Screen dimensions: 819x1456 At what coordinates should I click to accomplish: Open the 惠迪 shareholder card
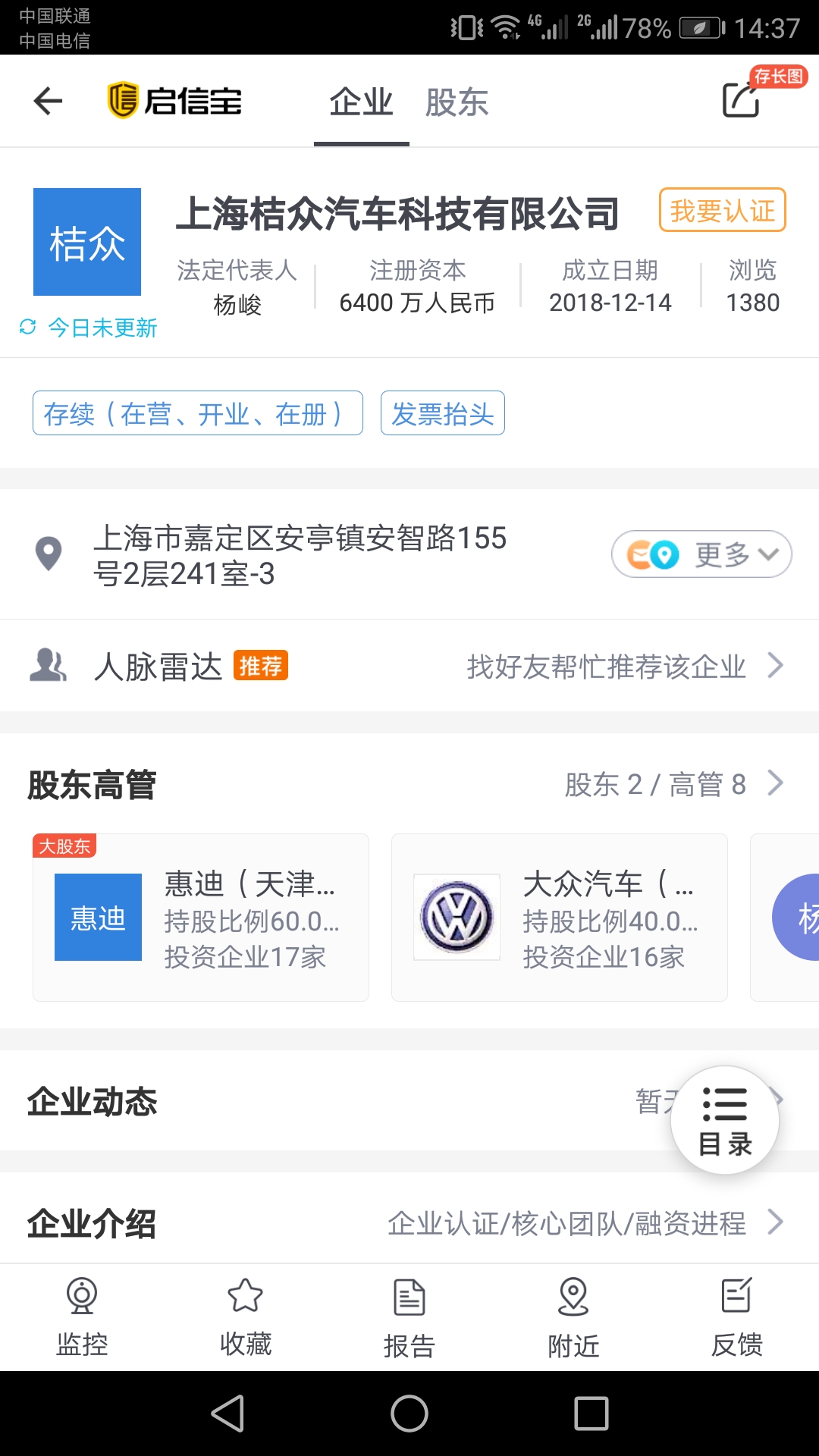[201, 918]
